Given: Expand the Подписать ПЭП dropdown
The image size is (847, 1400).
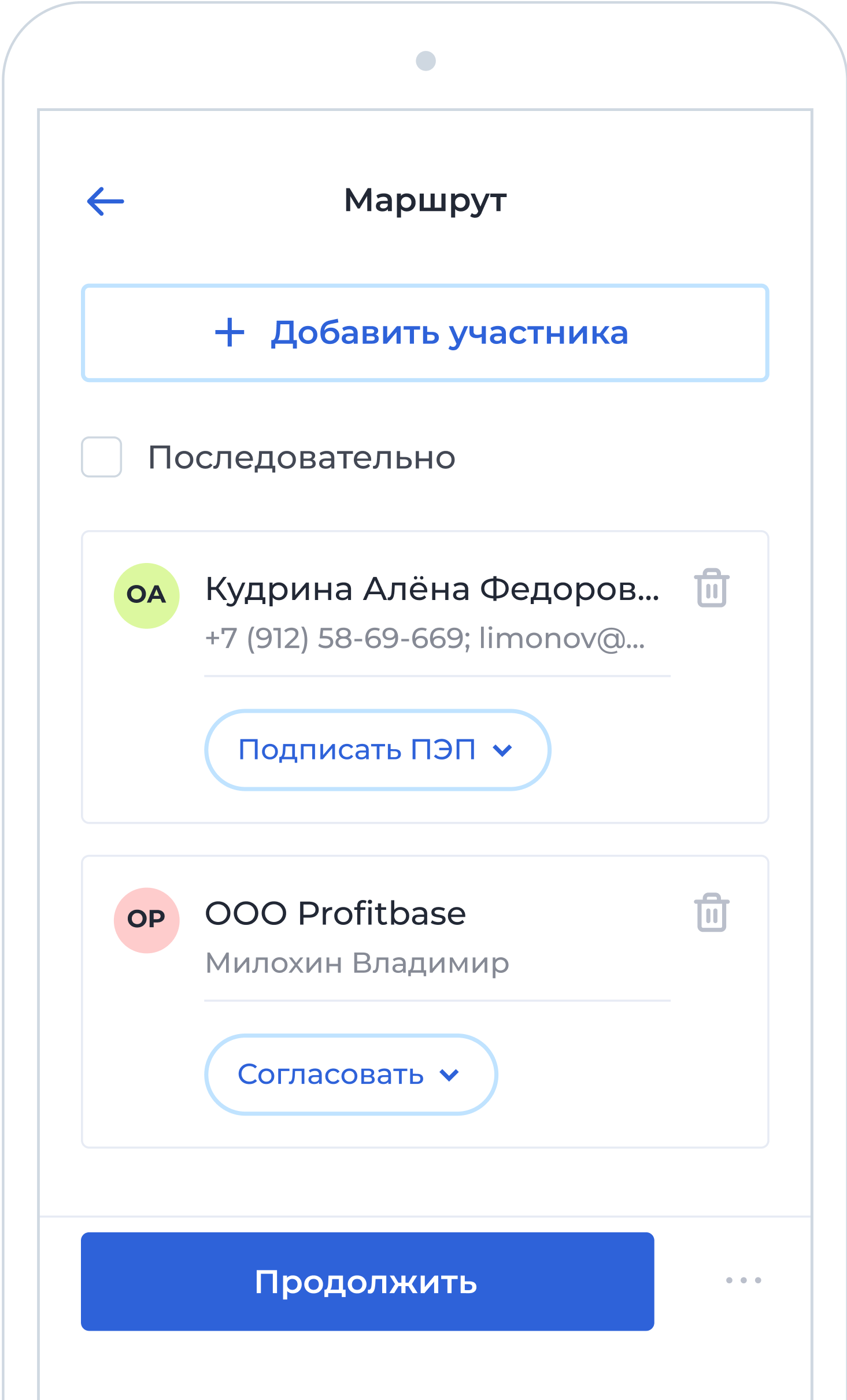Looking at the screenshot, I should pyautogui.click(x=378, y=750).
